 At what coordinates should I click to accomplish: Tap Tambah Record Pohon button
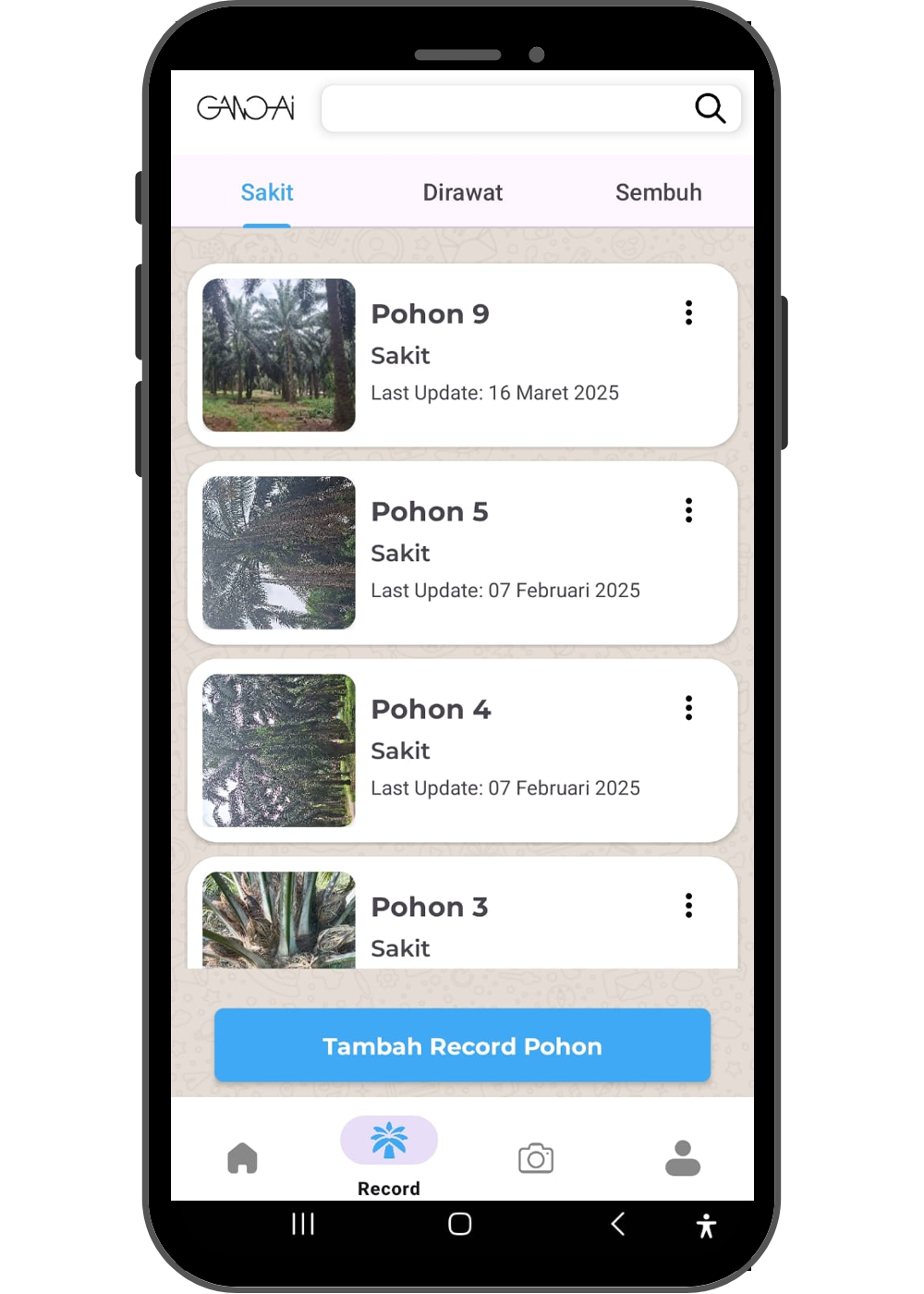462,1045
